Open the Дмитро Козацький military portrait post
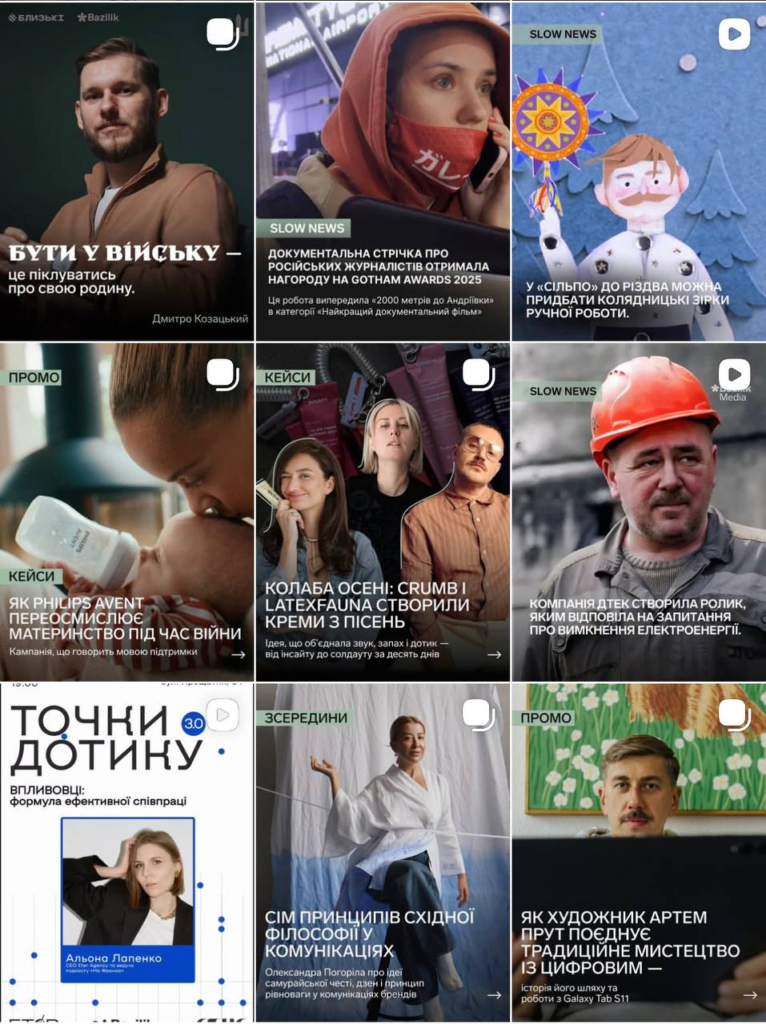The width and height of the screenshot is (766, 1024). [x=127, y=160]
